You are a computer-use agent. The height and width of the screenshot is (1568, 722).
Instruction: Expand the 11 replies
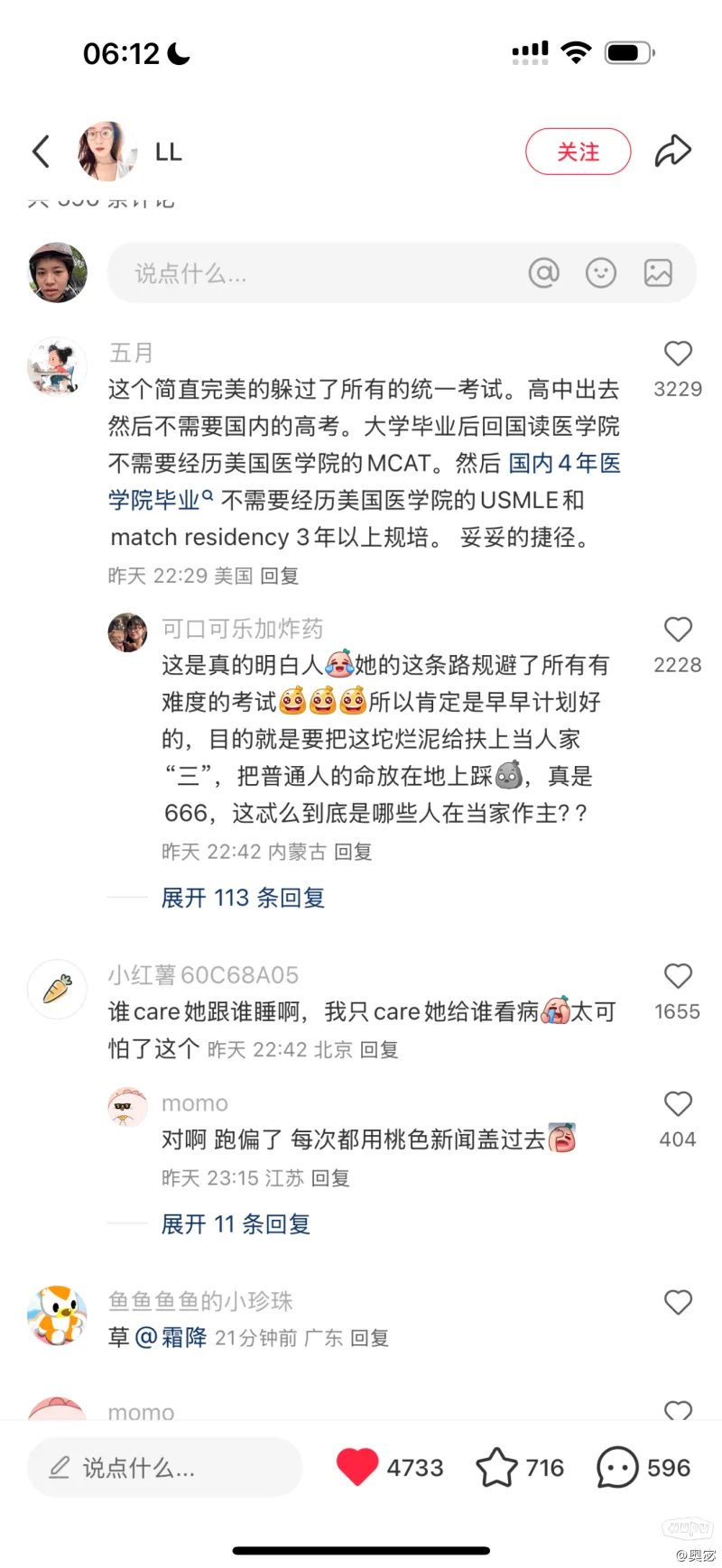point(236,1224)
